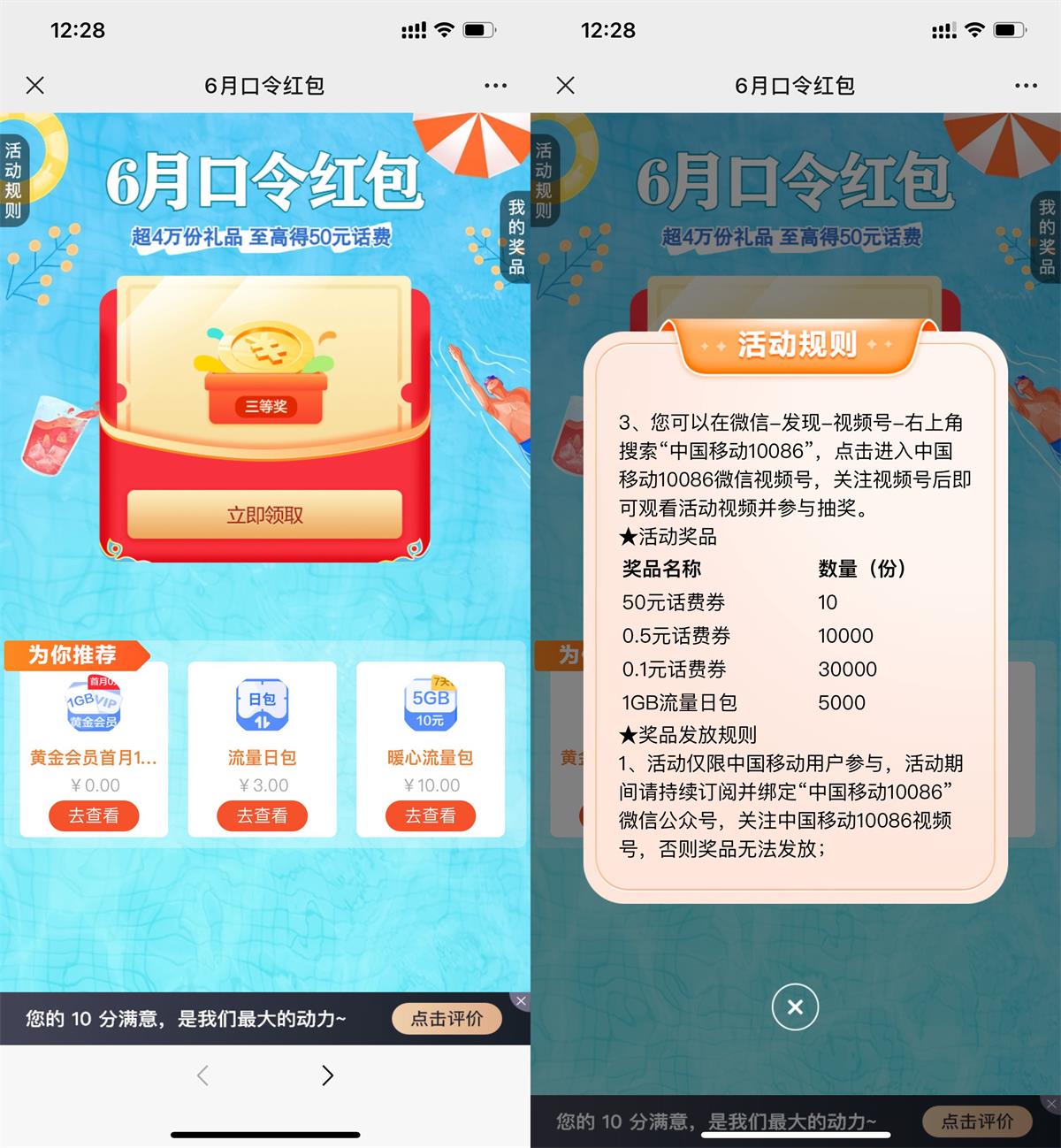1061x1148 pixels.
Task: Tap 去查看 under 暖心流量包
Action: click(431, 815)
